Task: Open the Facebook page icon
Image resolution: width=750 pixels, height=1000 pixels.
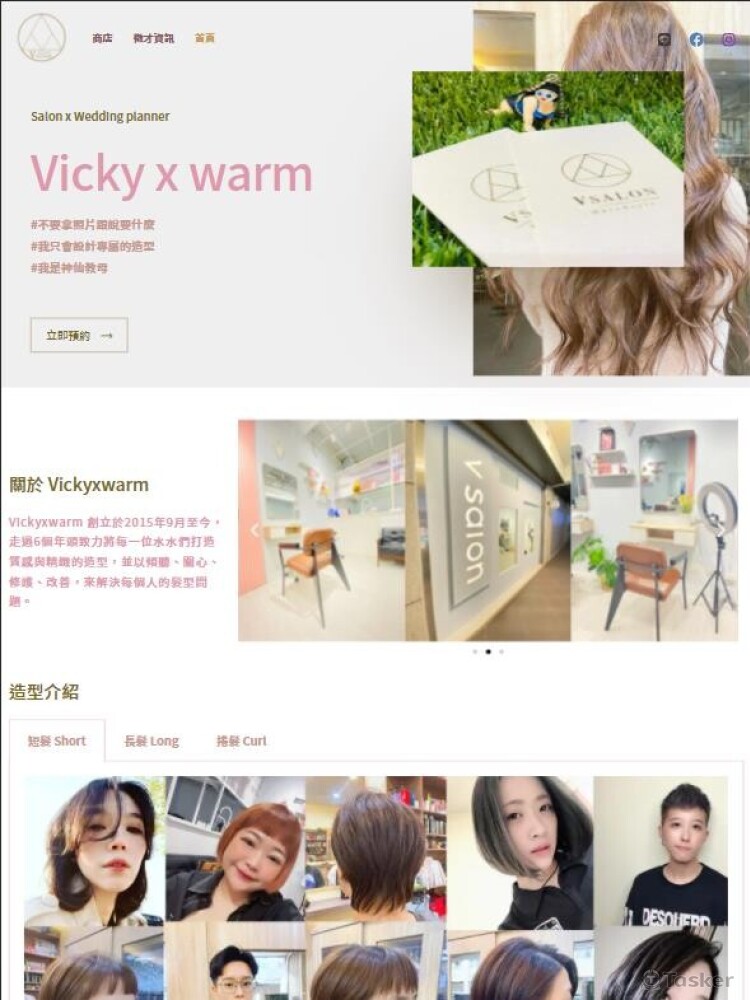Action: (x=696, y=40)
